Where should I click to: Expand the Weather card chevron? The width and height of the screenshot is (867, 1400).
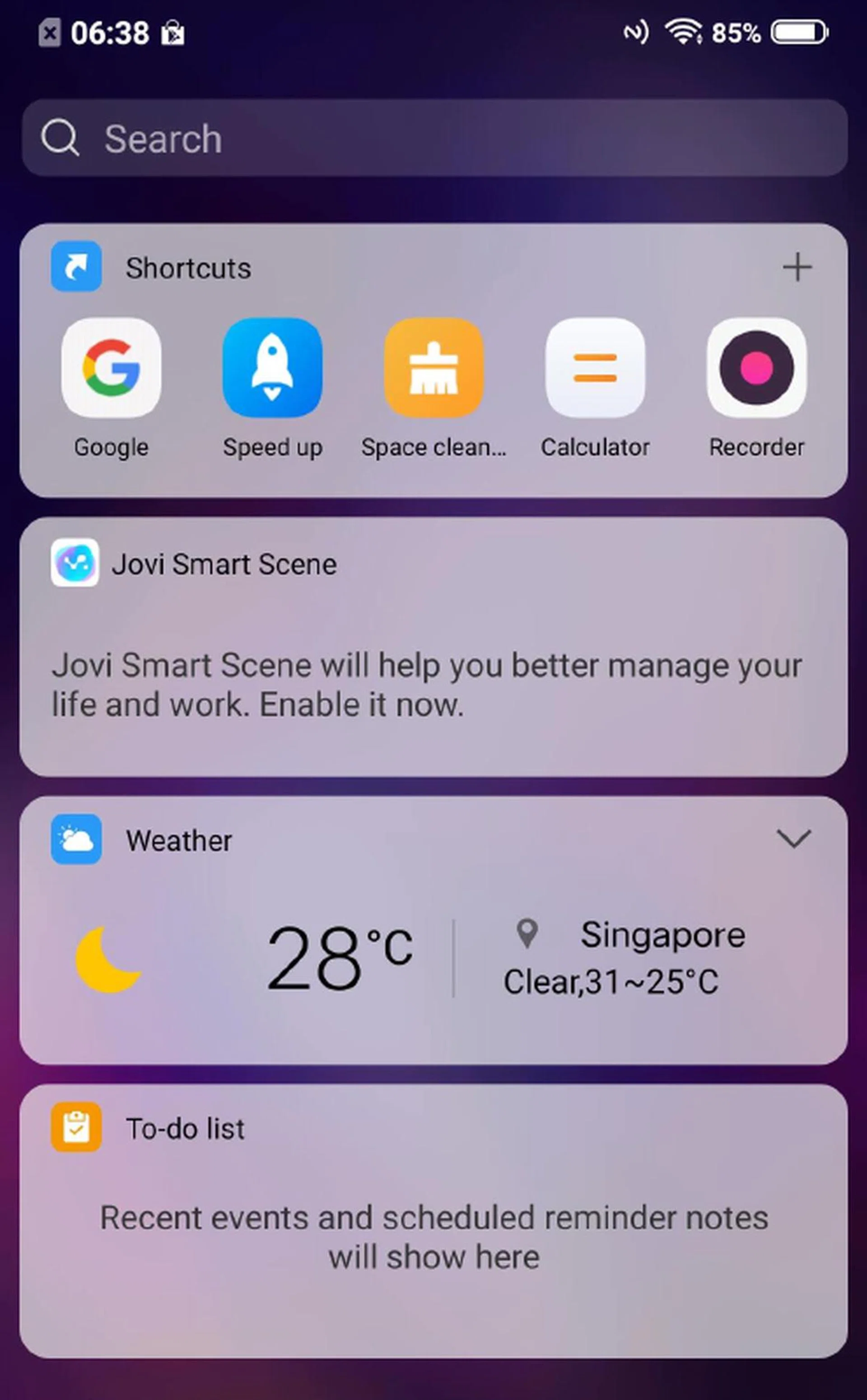(793, 839)
